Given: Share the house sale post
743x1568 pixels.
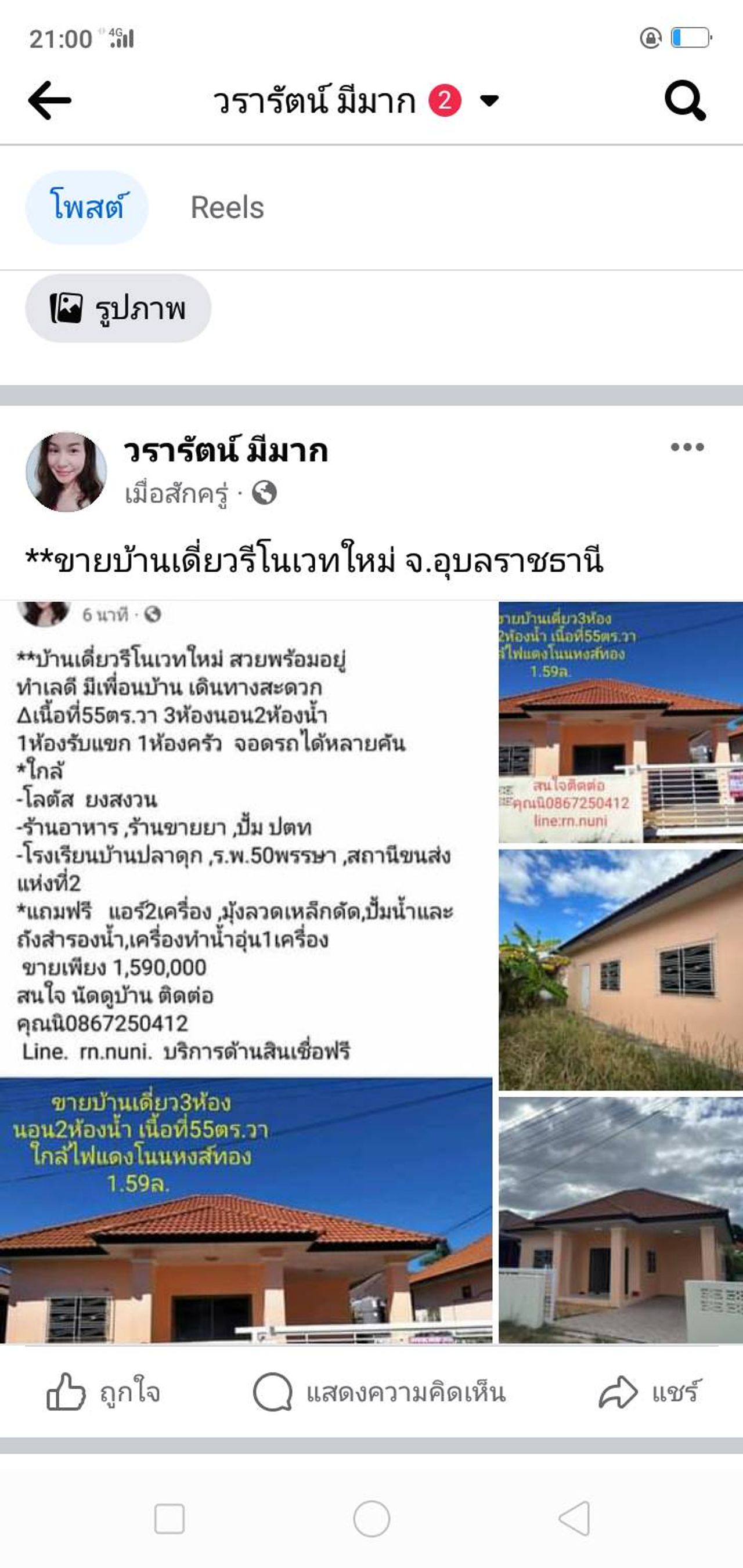Looking at the screenshot, I should (650, 1393).
